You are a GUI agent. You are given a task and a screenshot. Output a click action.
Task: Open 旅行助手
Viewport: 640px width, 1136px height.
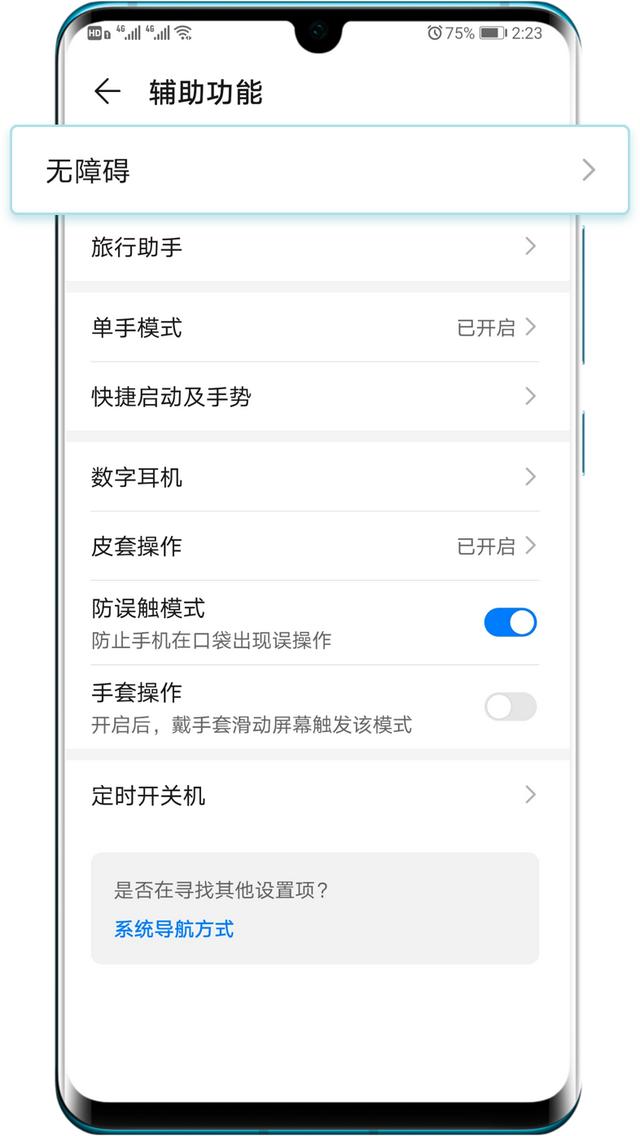(317, 247)
